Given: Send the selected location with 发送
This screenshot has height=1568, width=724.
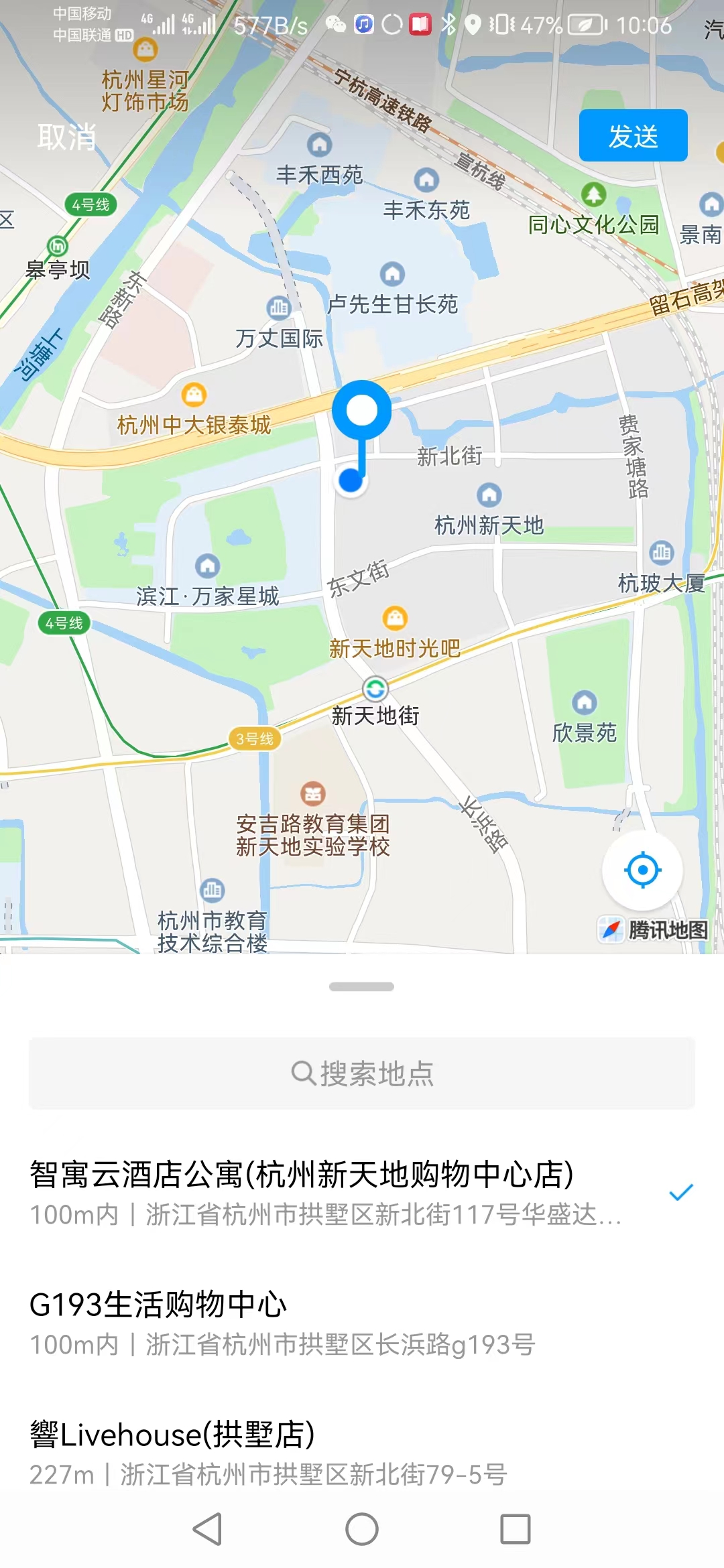Looking at the screenshot, I should [x=633, y=135].
